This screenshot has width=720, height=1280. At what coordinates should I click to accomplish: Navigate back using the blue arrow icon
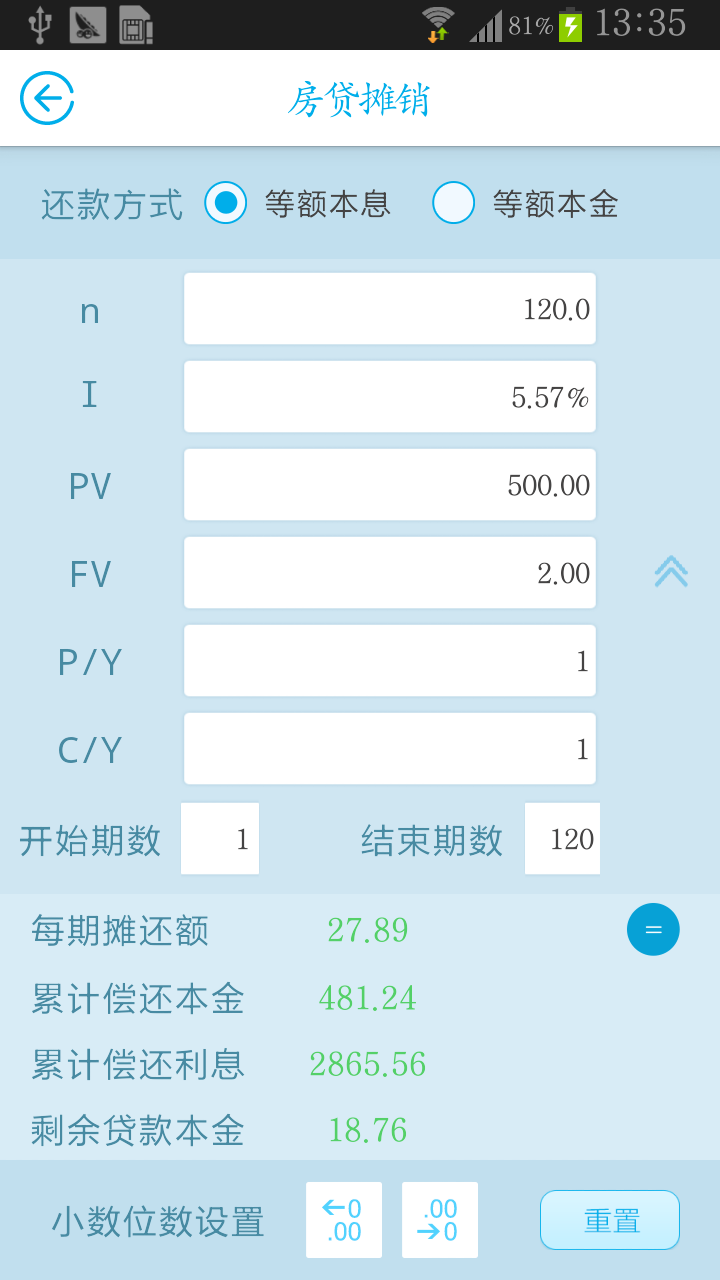click(x=46, y=97)
